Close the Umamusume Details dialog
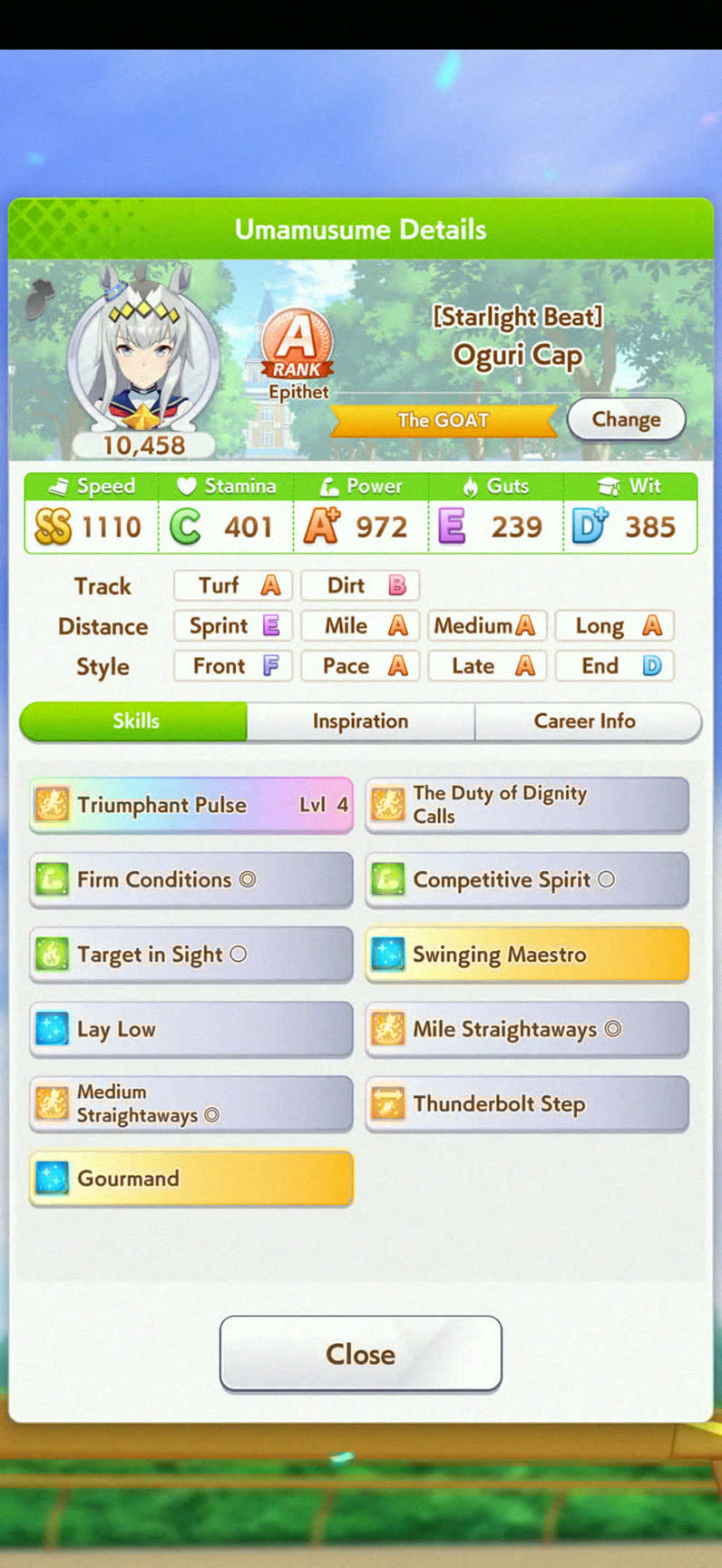Image resolution: width=722 pixels, height=1568 pixels. 360,1354
